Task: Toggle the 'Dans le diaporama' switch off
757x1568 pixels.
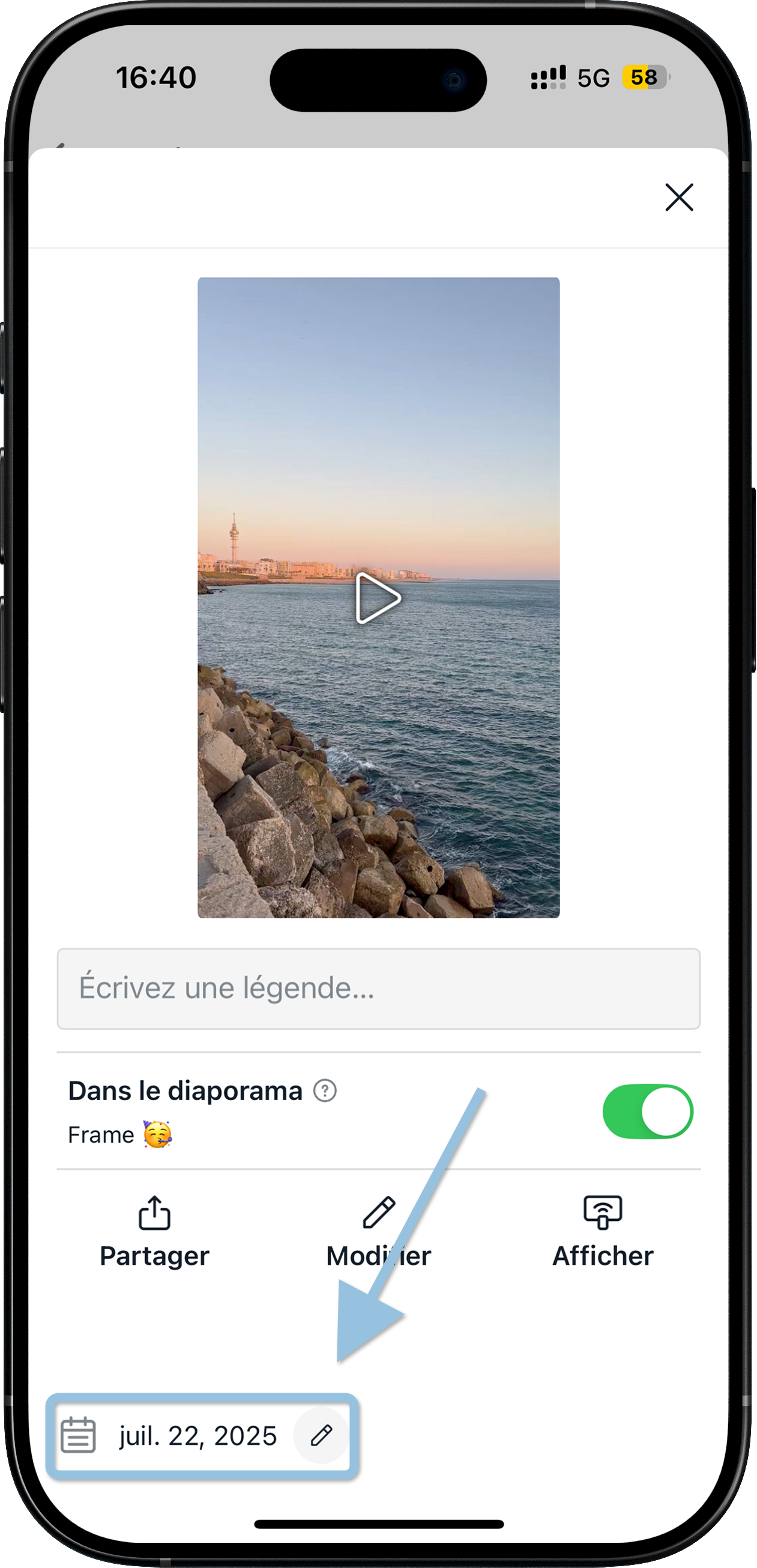Action: point(648,1111)
